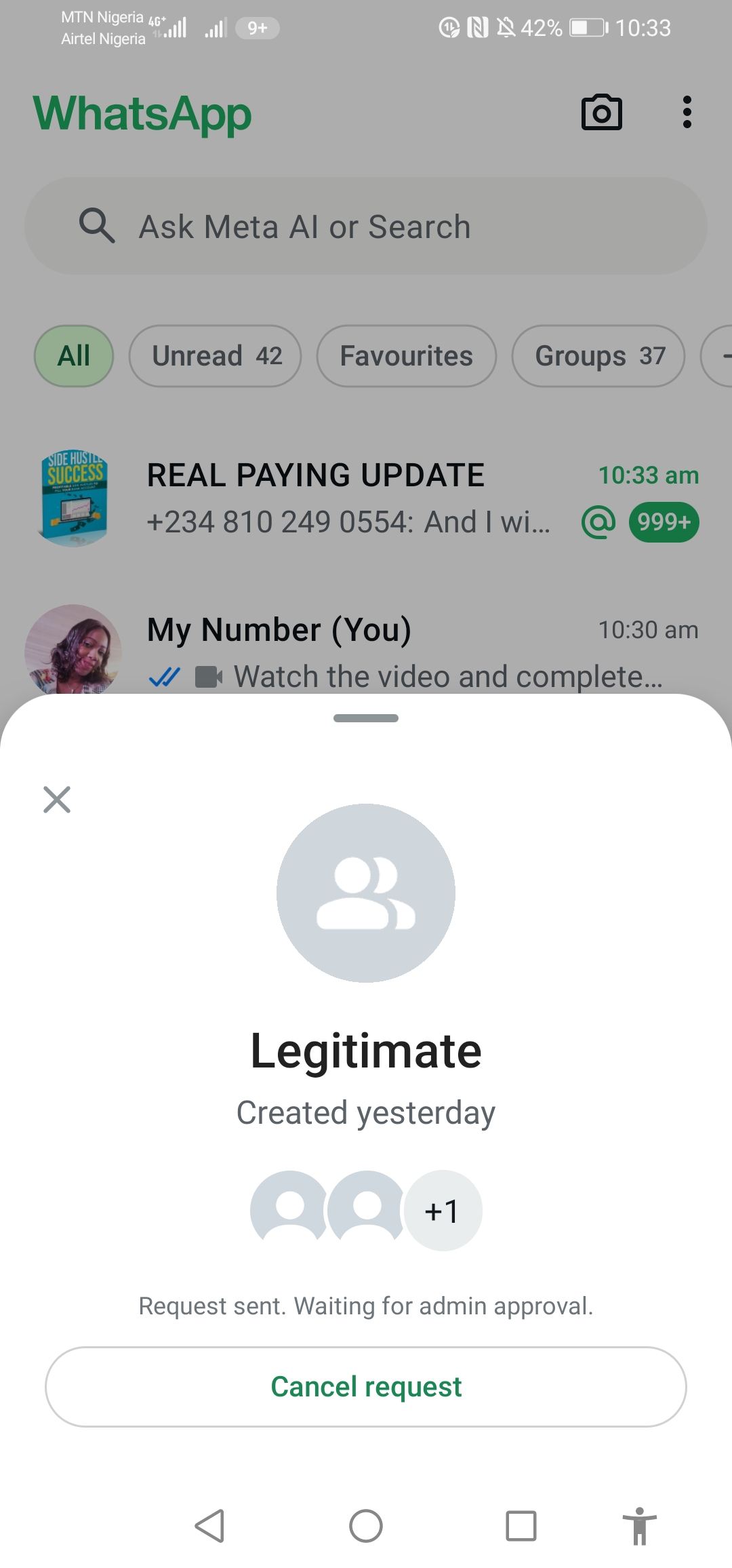Show only Groups chats
The width and height of the screenshot is (732, 1568).
click(598, 356)
